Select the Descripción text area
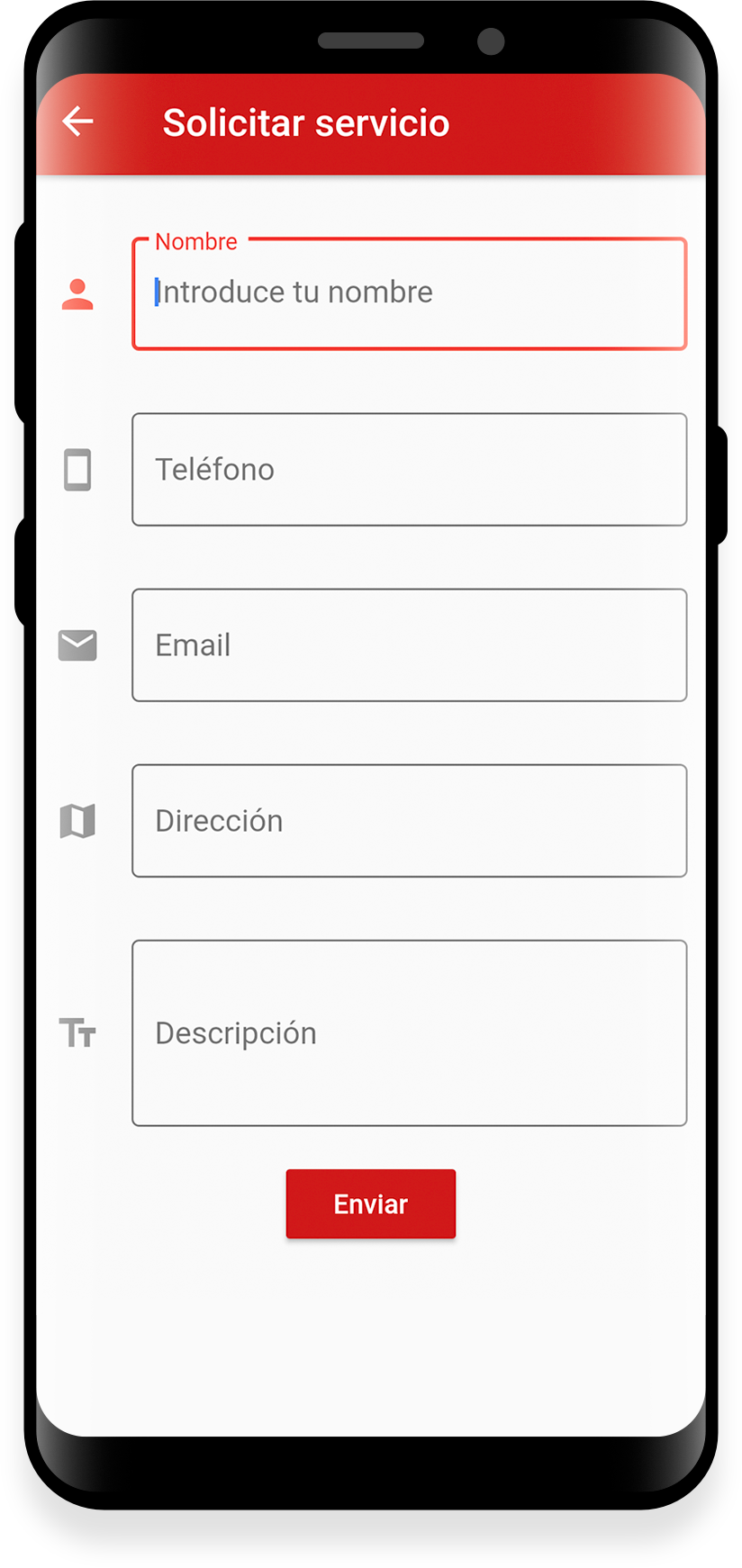 [410, 1032]
